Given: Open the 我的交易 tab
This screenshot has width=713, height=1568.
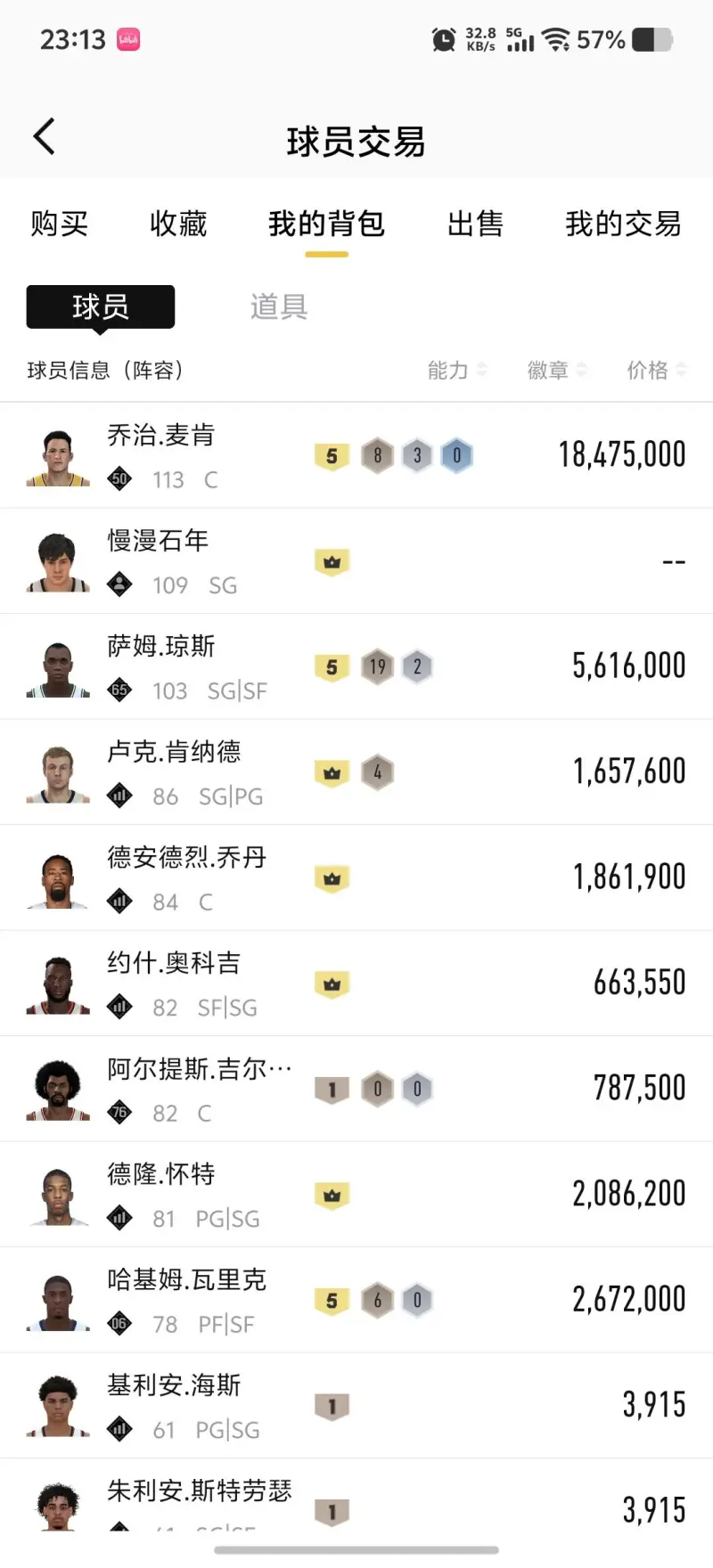Looking at the screenshot, I should [x=623, y=224].
